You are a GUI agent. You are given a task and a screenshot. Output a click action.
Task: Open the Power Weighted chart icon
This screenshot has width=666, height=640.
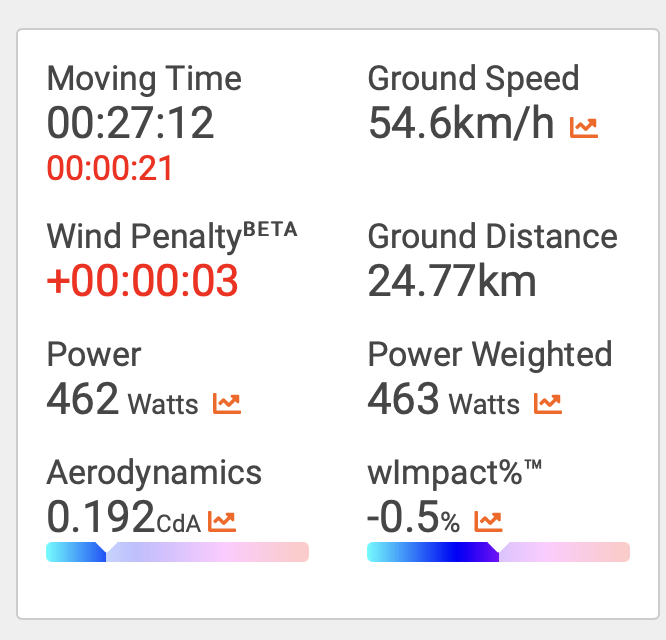[x=547, y=404]
